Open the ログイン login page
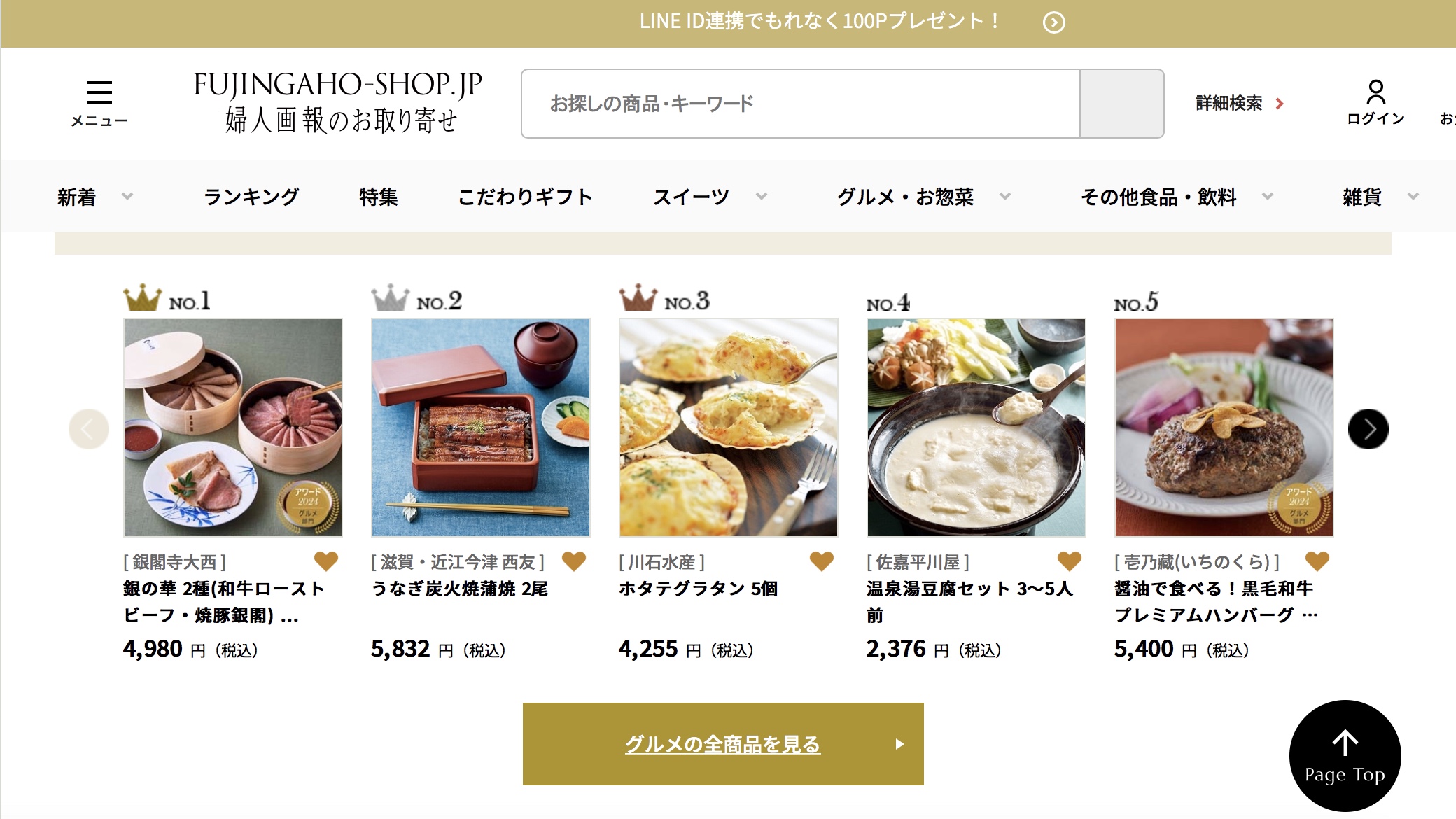Viewport: 1456px width, 819px height. coord(1375,102)
